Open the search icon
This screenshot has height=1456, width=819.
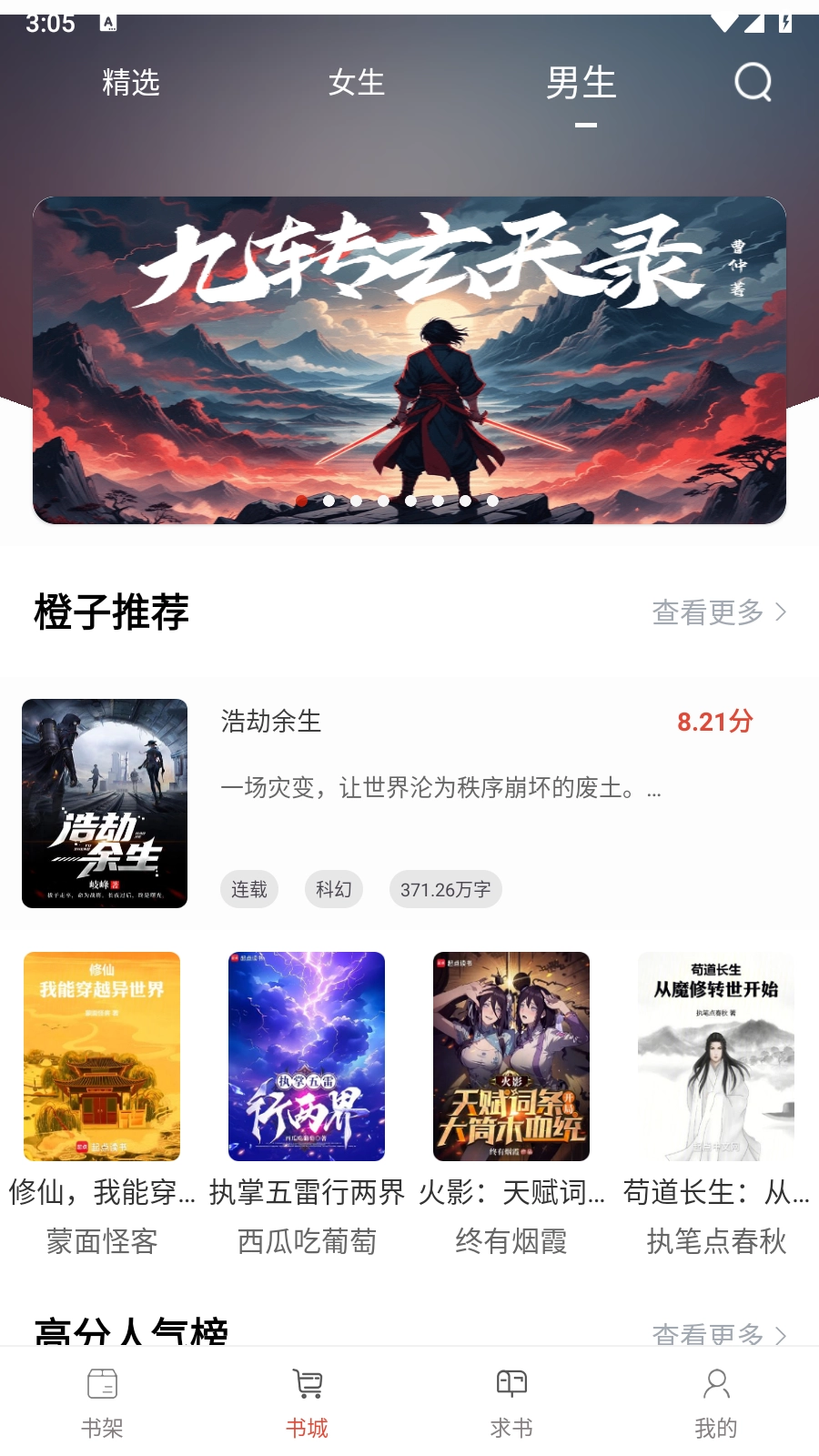click(753, 83)
